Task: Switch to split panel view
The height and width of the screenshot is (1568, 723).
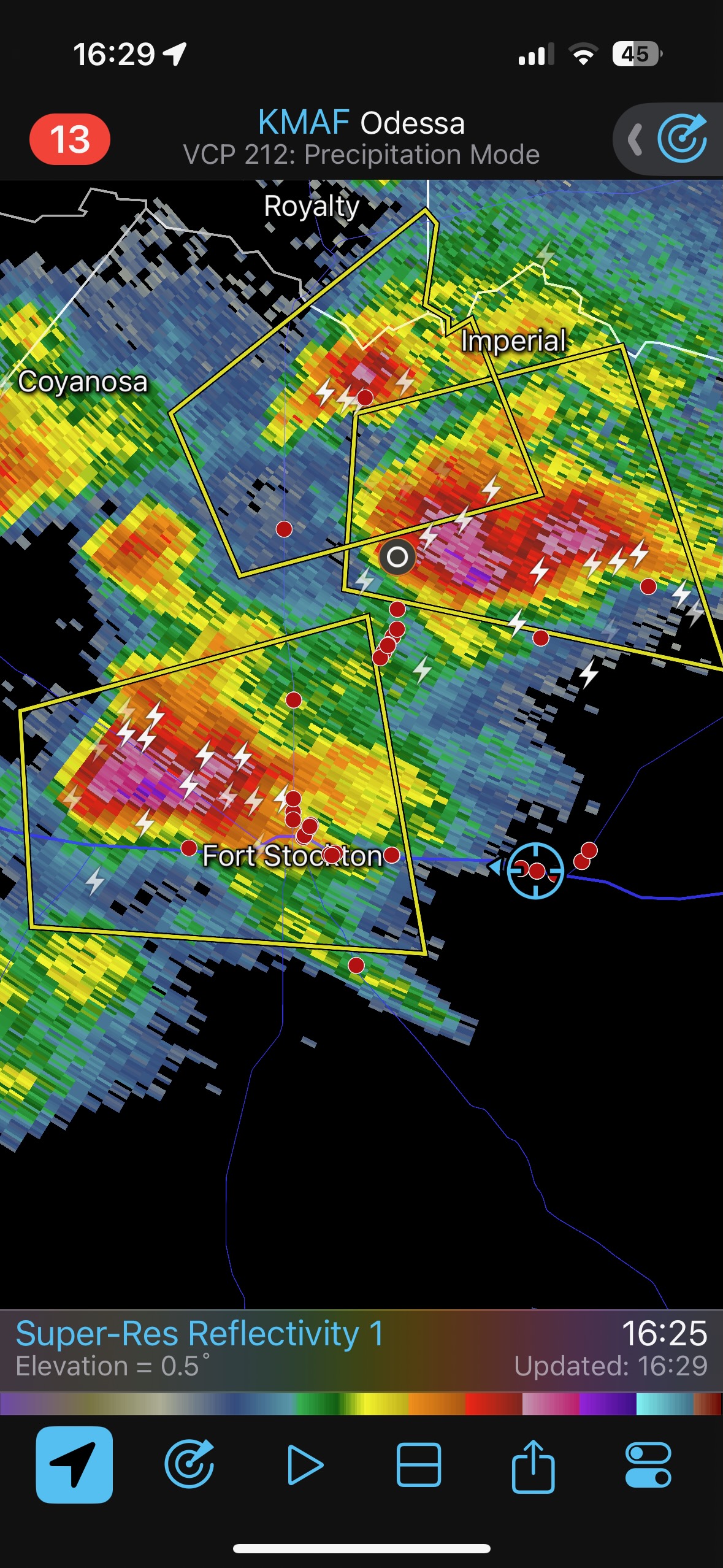Action: [419, 1465]
